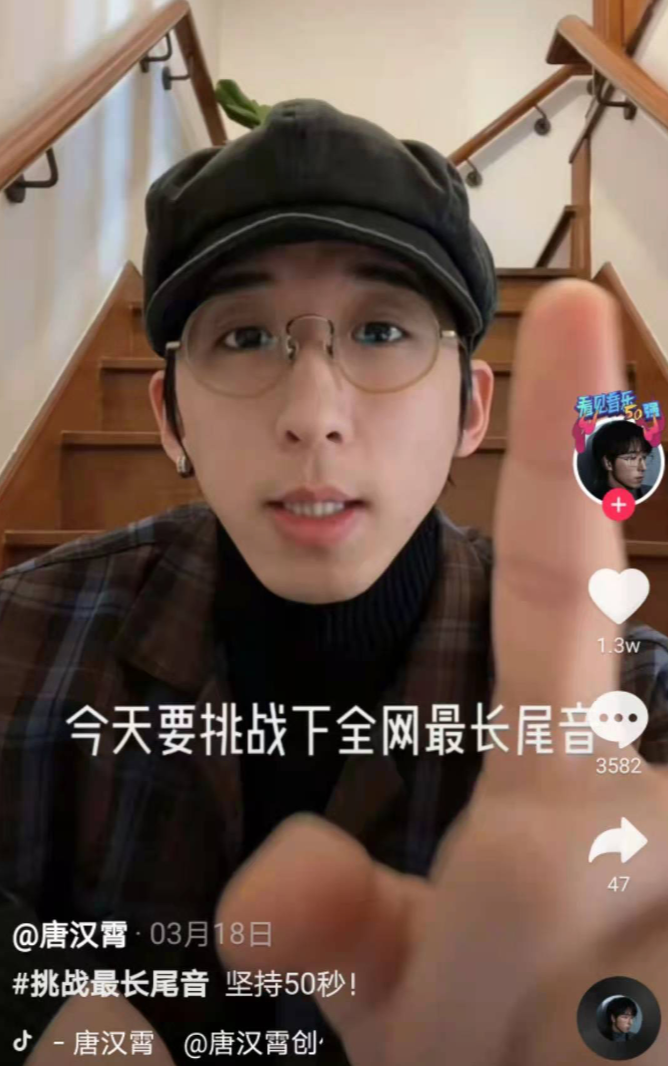The image size is (668, 1066).
Task: Open the spinning music disc
Action: tap(618, 1018)
